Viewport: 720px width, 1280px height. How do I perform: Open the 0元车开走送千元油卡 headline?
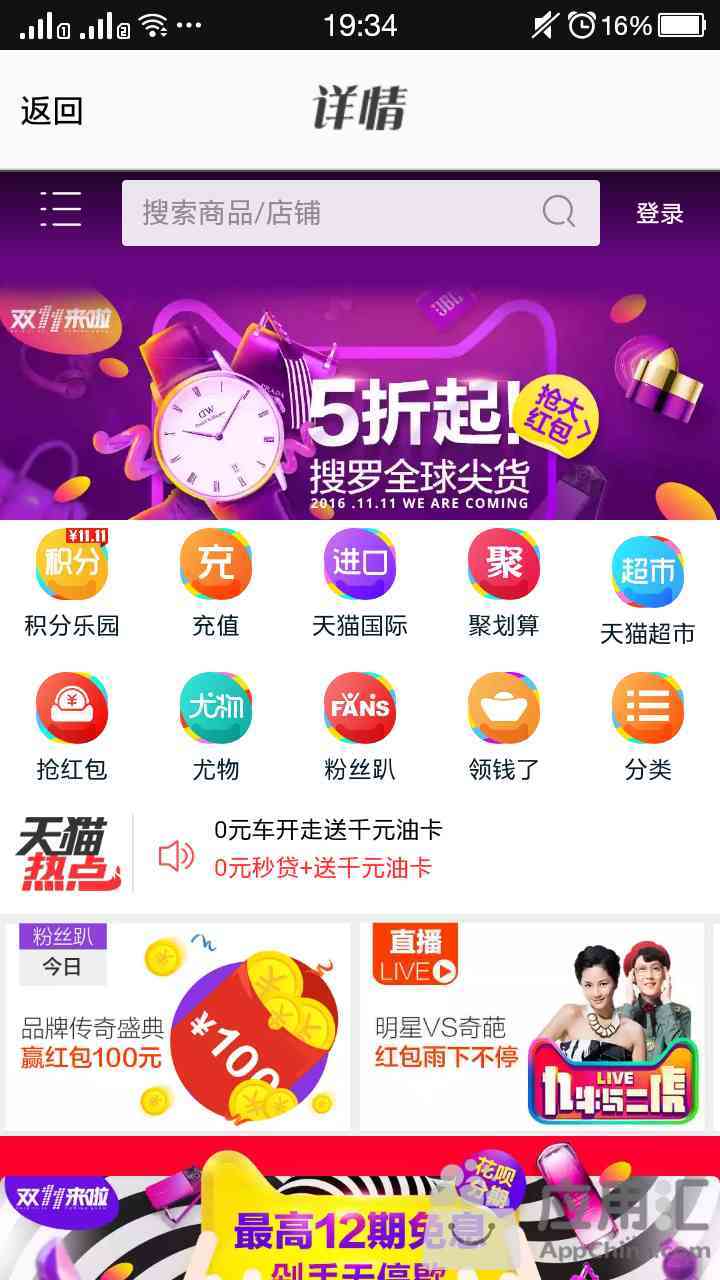coord(328,830)
